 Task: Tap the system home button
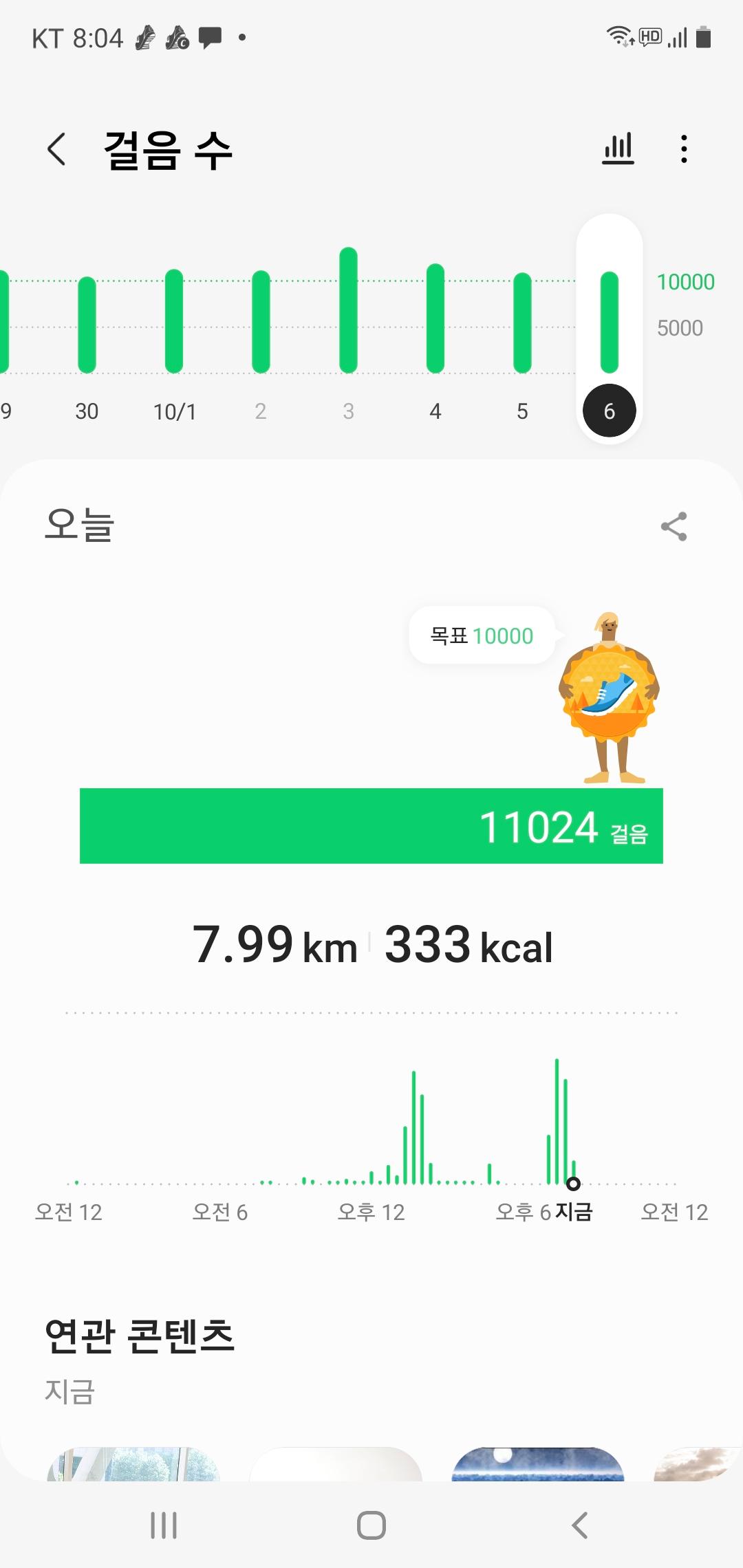371,1525
